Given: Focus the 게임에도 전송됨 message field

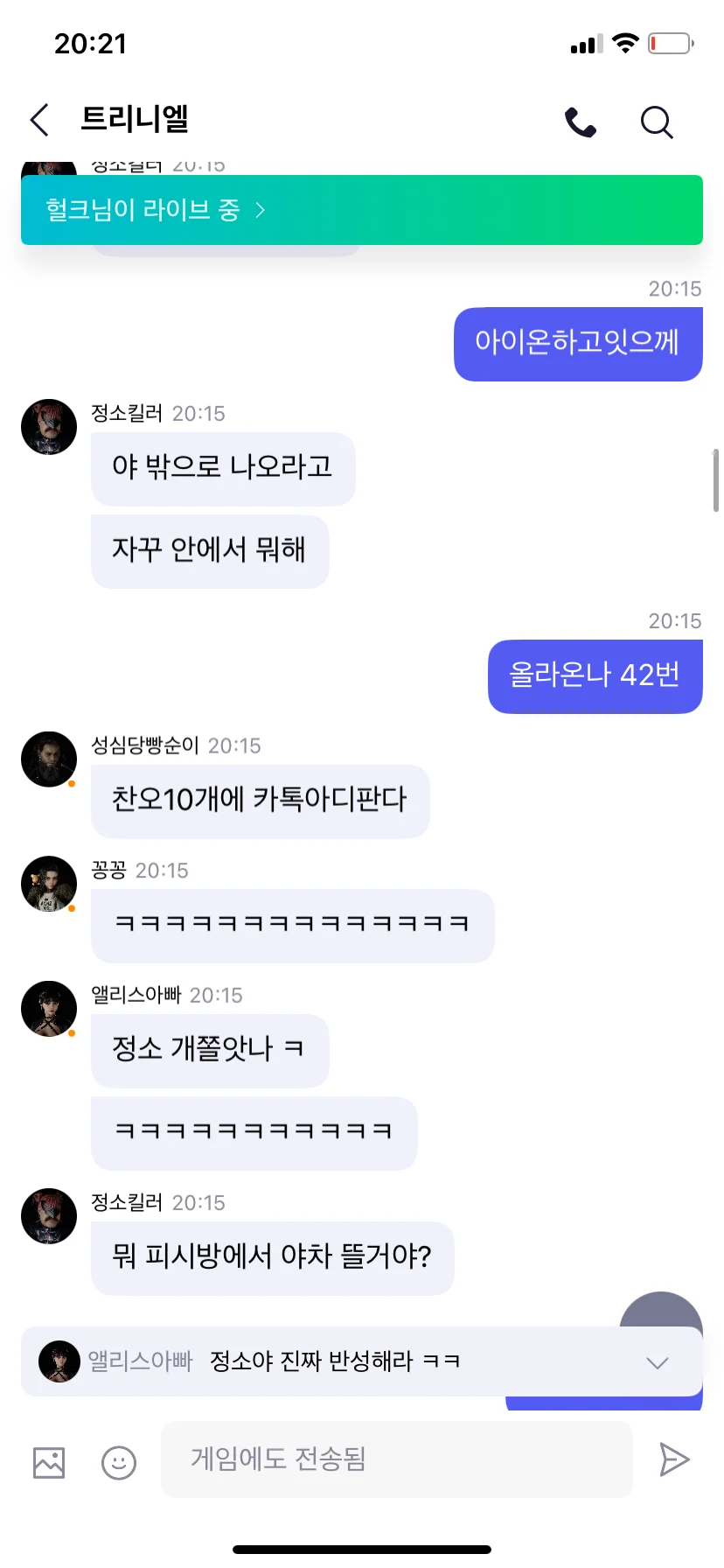Looking at the screenshot, I should pyautogui.click(x=395, y=1459).
